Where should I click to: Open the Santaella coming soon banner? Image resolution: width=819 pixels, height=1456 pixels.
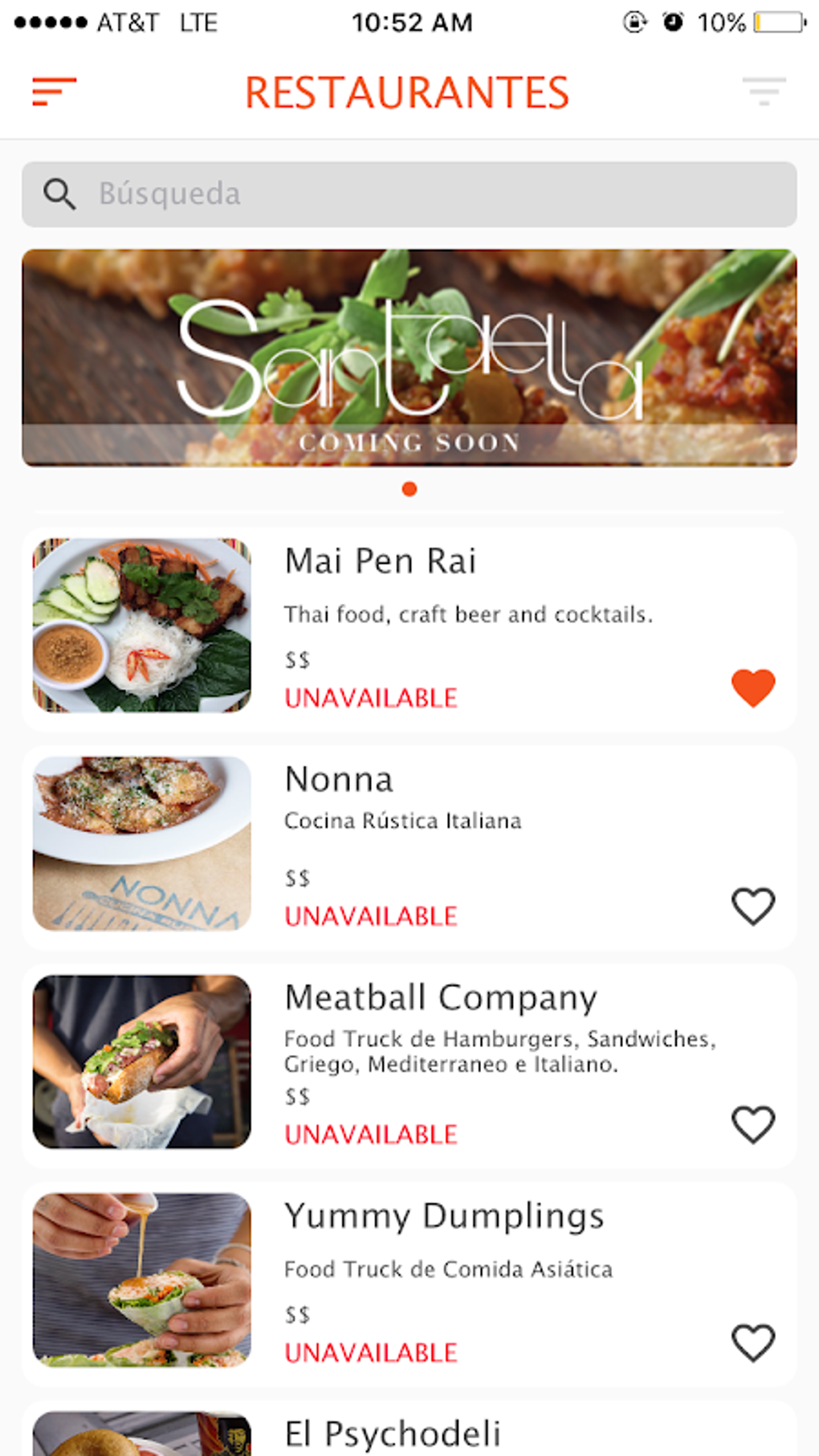coord(409,358)
